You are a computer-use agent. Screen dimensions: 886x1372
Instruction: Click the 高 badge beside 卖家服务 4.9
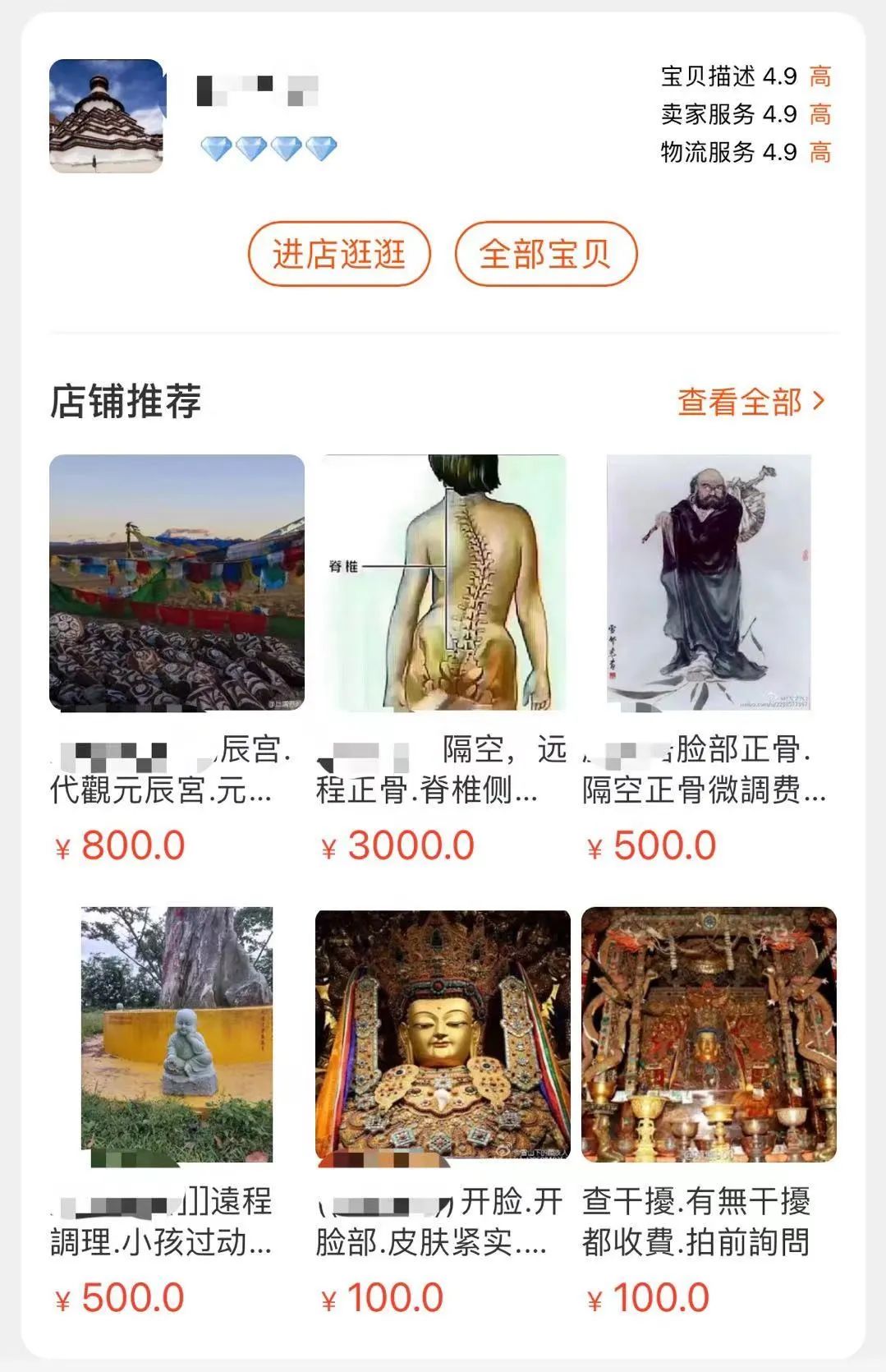(x=821, y=115)
